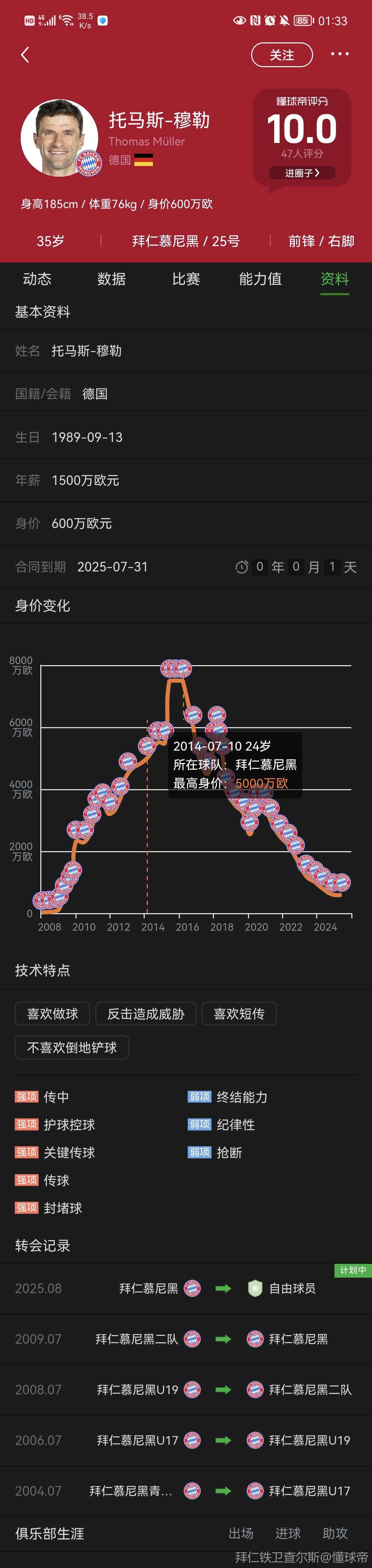The height and width of the screenshot is (1568, 372).
Task: Open Thomas Müller's profile photo
Action: [x=59, y=137]
